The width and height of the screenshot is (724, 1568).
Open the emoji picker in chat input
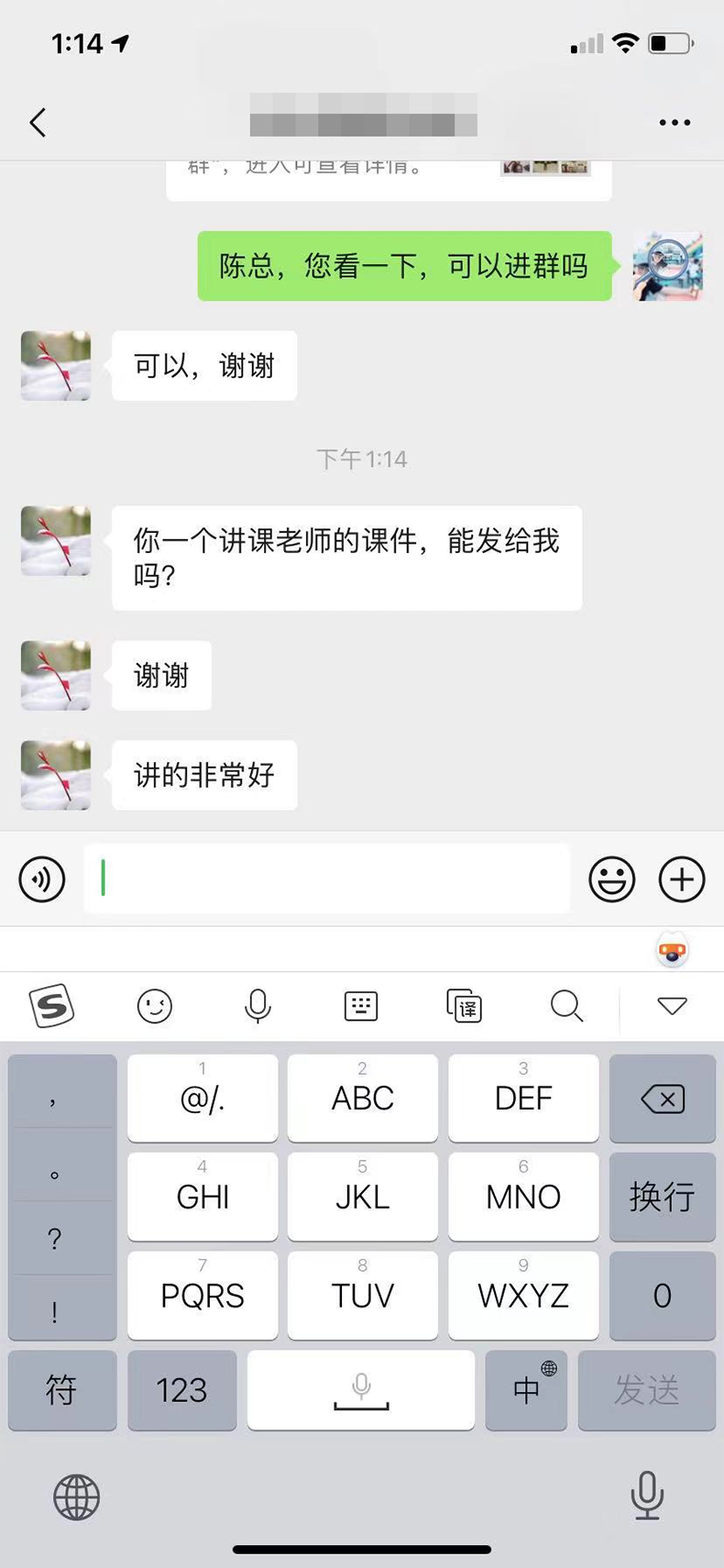[612, 878]
